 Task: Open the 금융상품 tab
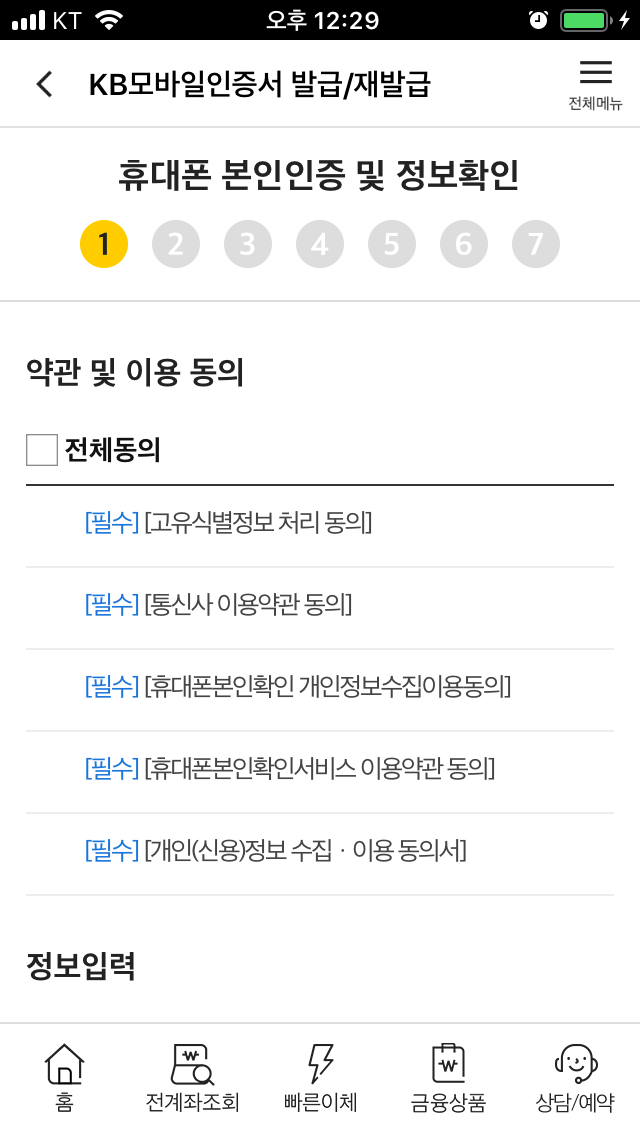448,1078
